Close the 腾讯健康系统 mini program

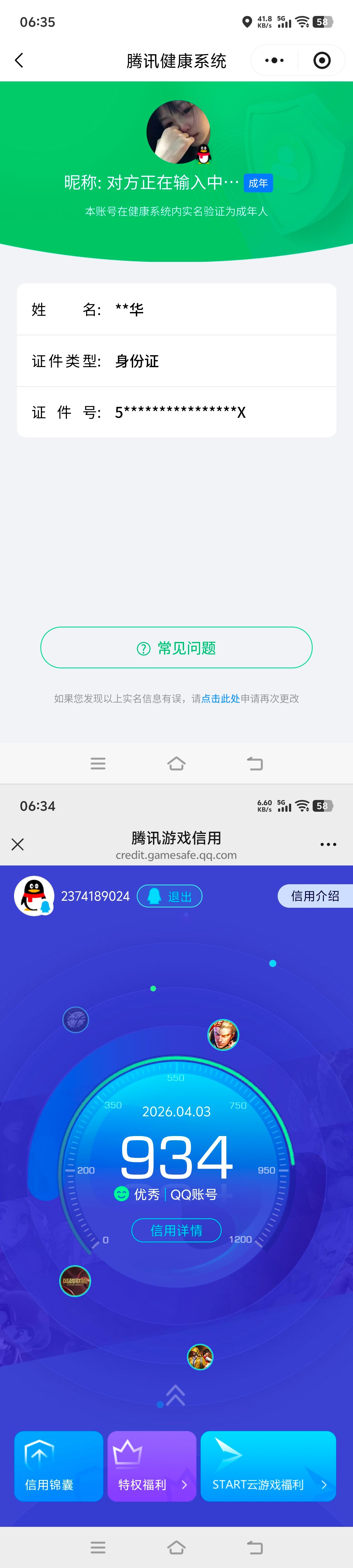pos(321,60)
